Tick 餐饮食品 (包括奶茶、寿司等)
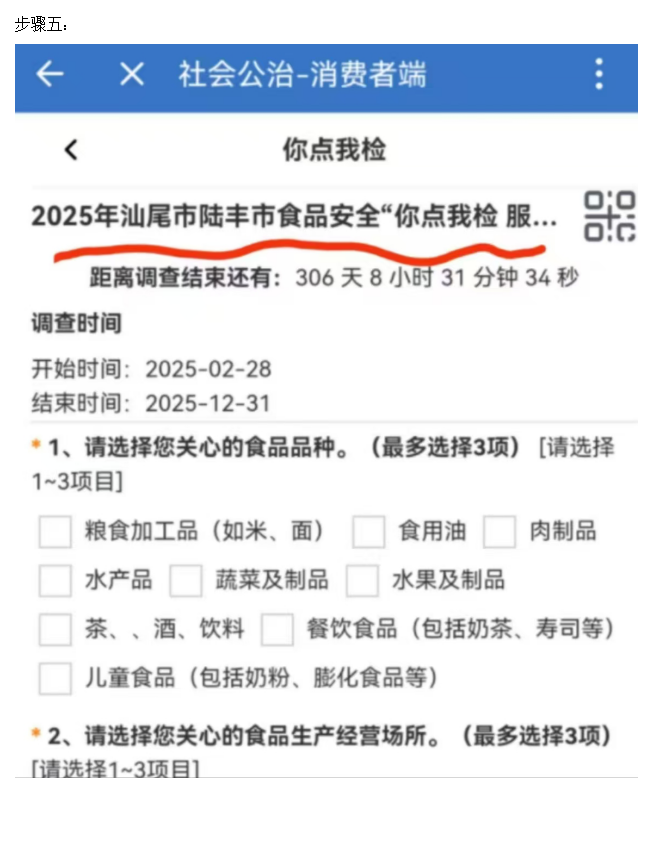The image size is (655, 841). pyautogui.click(x=277, y=629)
